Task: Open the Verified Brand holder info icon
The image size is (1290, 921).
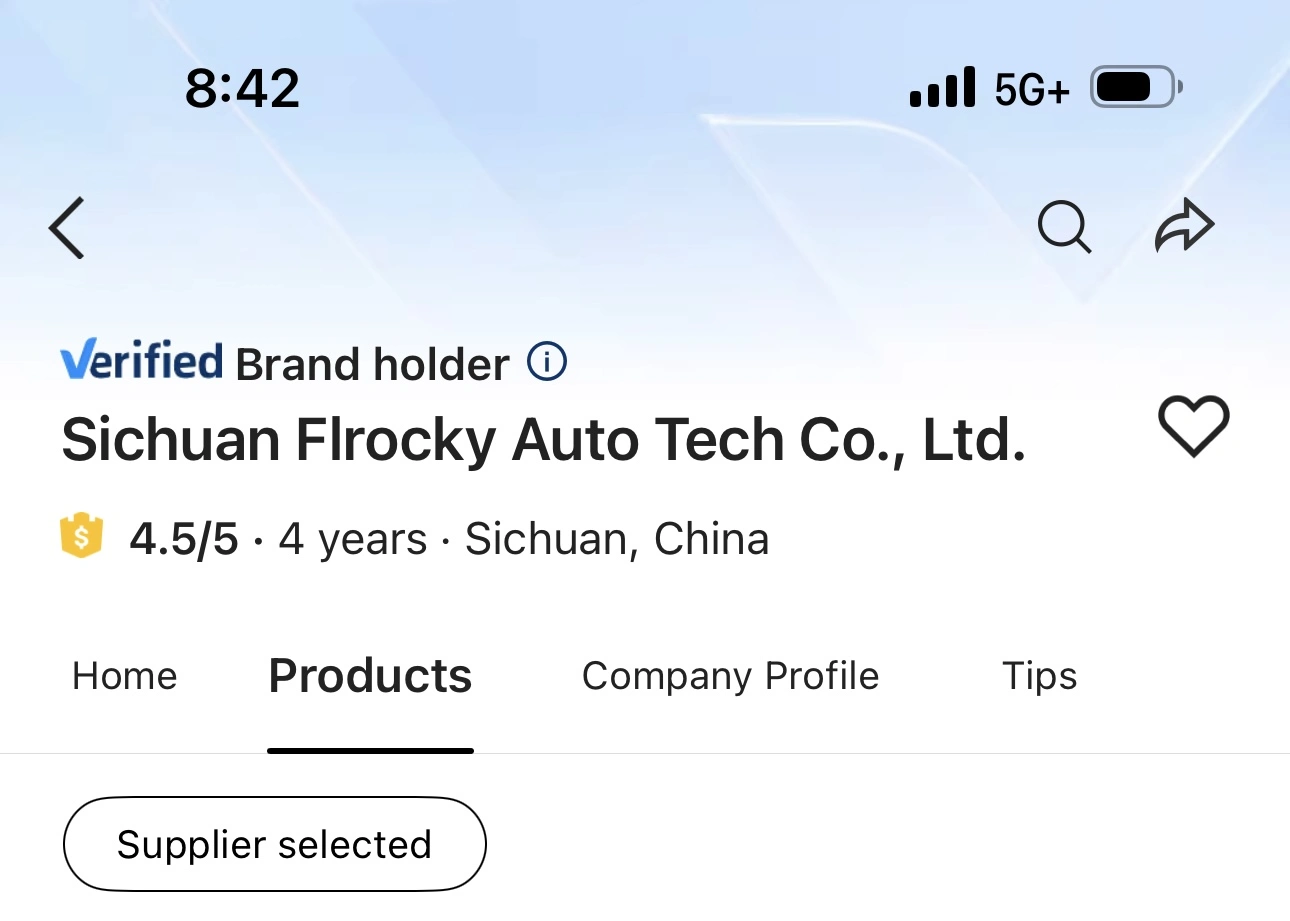Action: (x=547, y=362)
